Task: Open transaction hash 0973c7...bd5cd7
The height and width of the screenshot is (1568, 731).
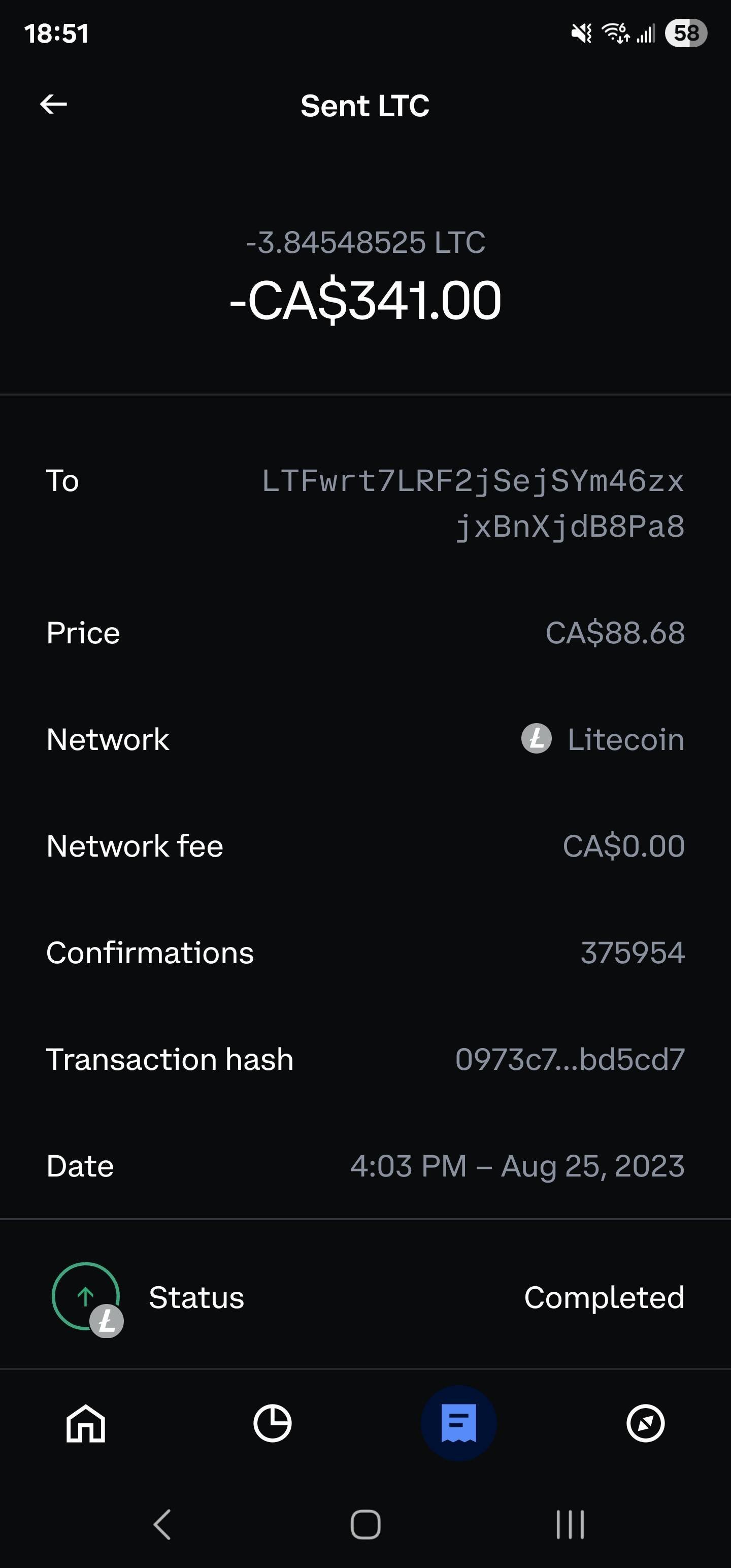Action: pyautogui.click(x=570, y=1059)
